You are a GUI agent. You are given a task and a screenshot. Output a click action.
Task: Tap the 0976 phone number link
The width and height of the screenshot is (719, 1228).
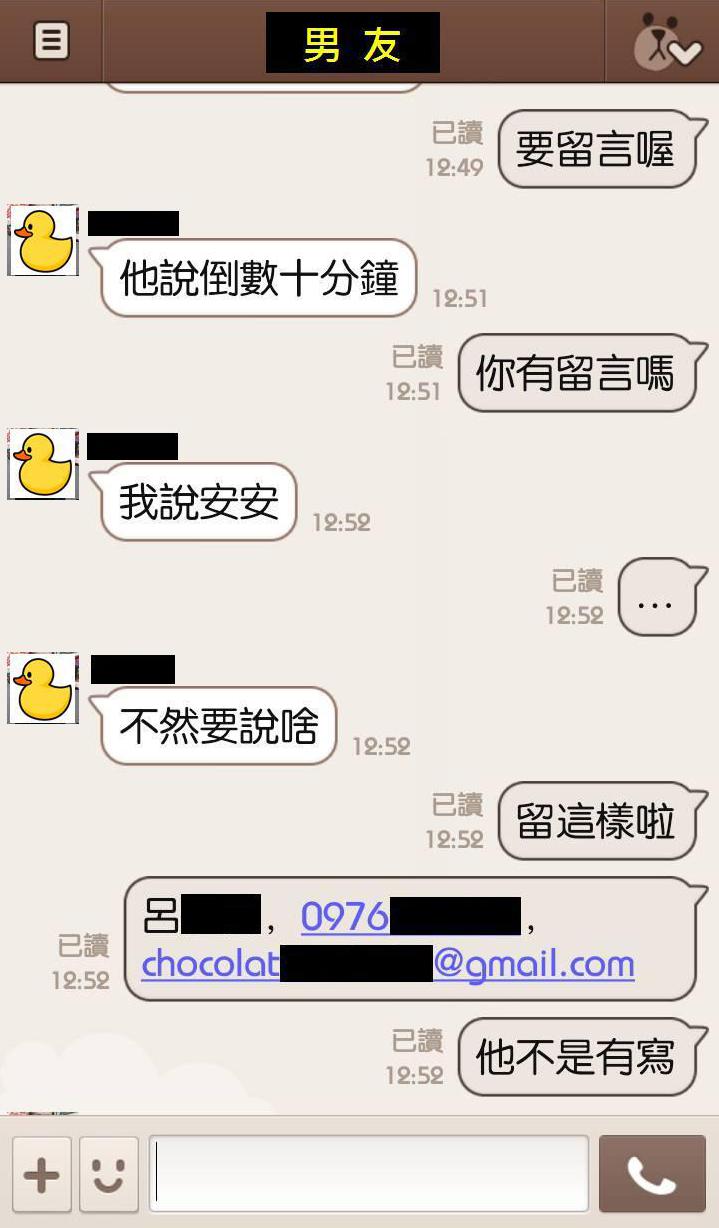click(x=411, y=916)
